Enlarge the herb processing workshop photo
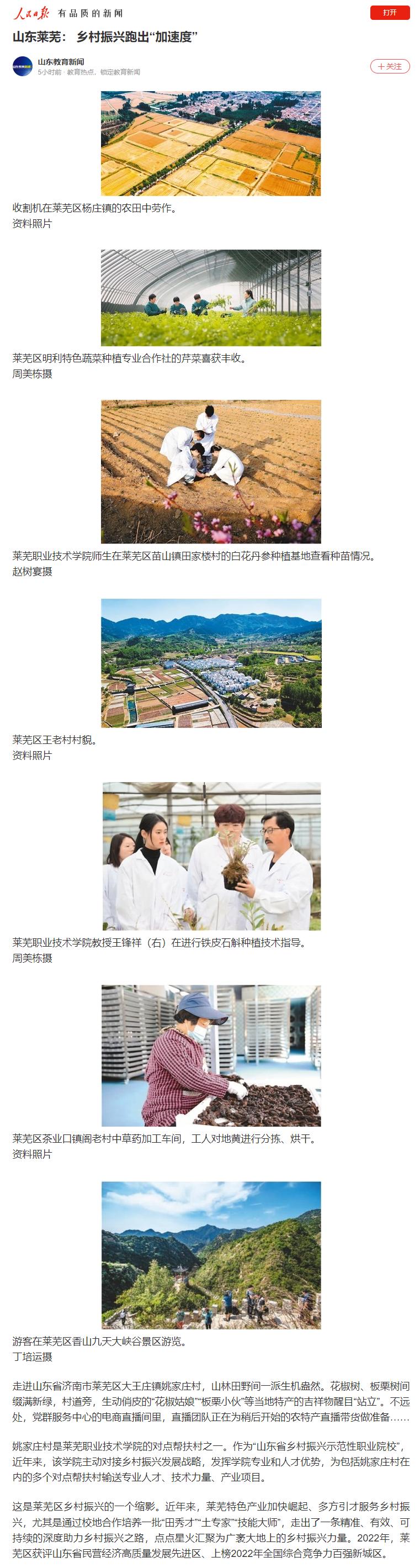 coord(210,1055)
